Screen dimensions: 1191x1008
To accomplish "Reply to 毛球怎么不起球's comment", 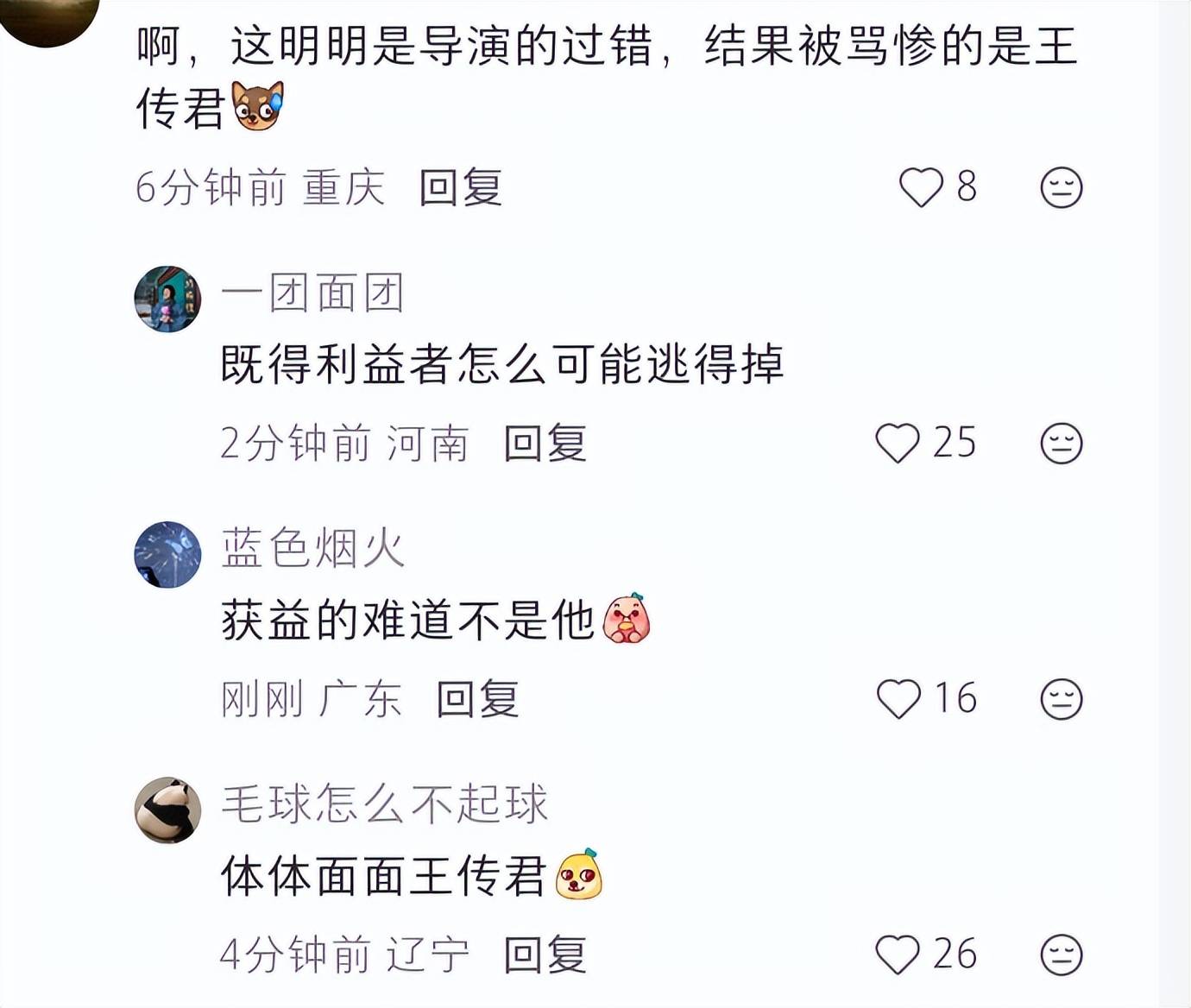I will click(x=545, y=955).
